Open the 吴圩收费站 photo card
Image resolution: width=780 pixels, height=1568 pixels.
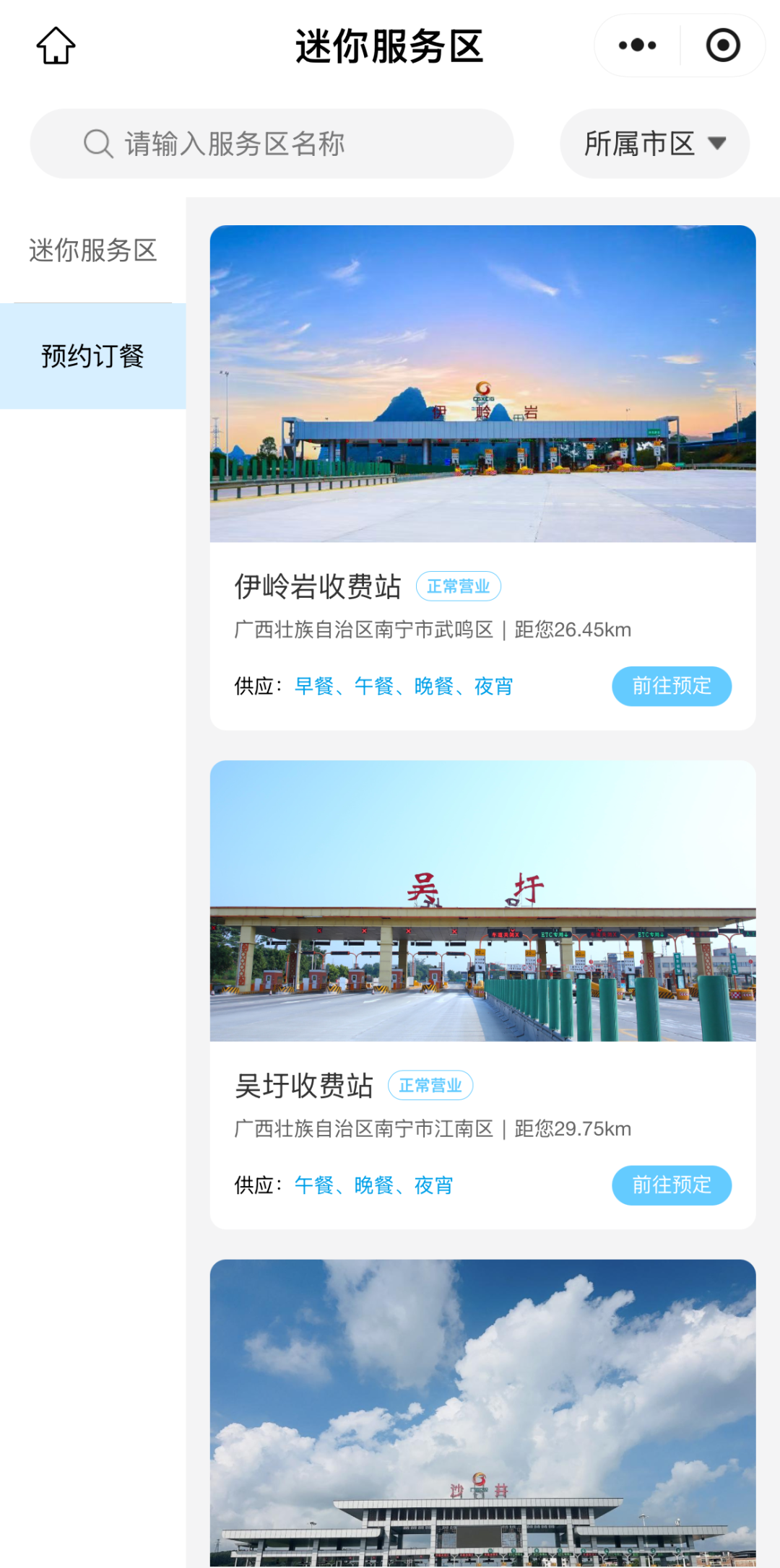[x=482, y=900]
